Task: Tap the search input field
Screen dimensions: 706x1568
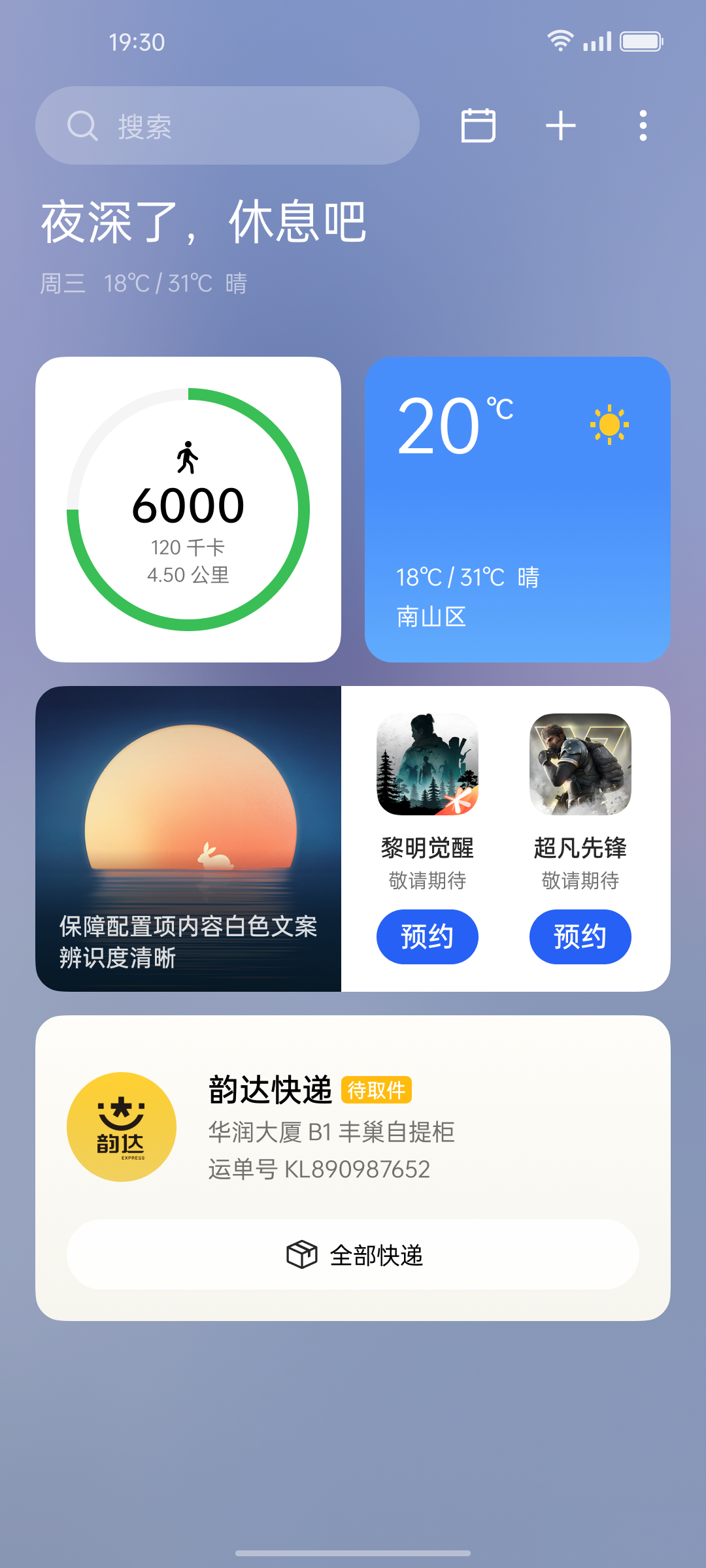Action: pos(229,125)
